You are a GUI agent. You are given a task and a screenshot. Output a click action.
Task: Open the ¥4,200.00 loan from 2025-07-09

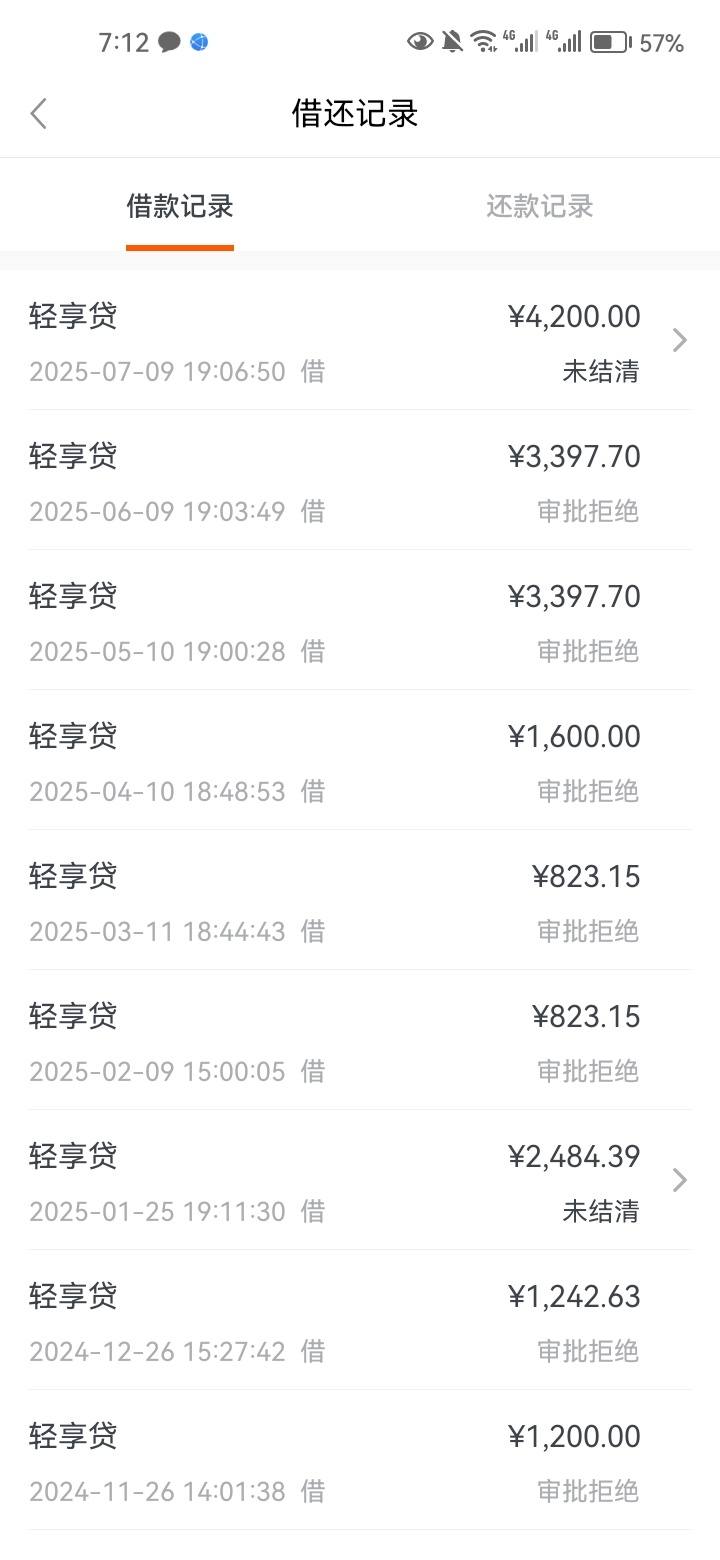(360, 340)
